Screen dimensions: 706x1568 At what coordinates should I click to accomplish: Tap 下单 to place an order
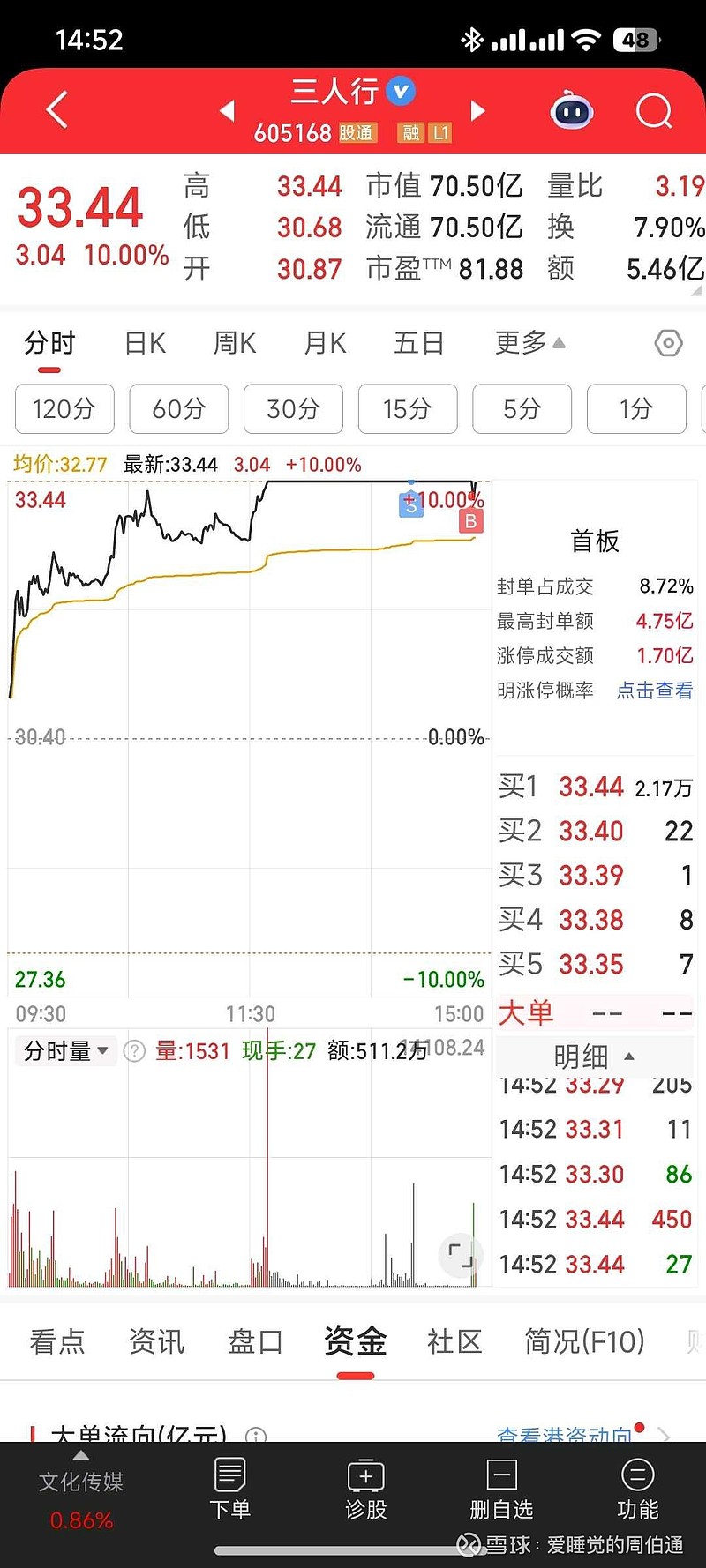229,1489
